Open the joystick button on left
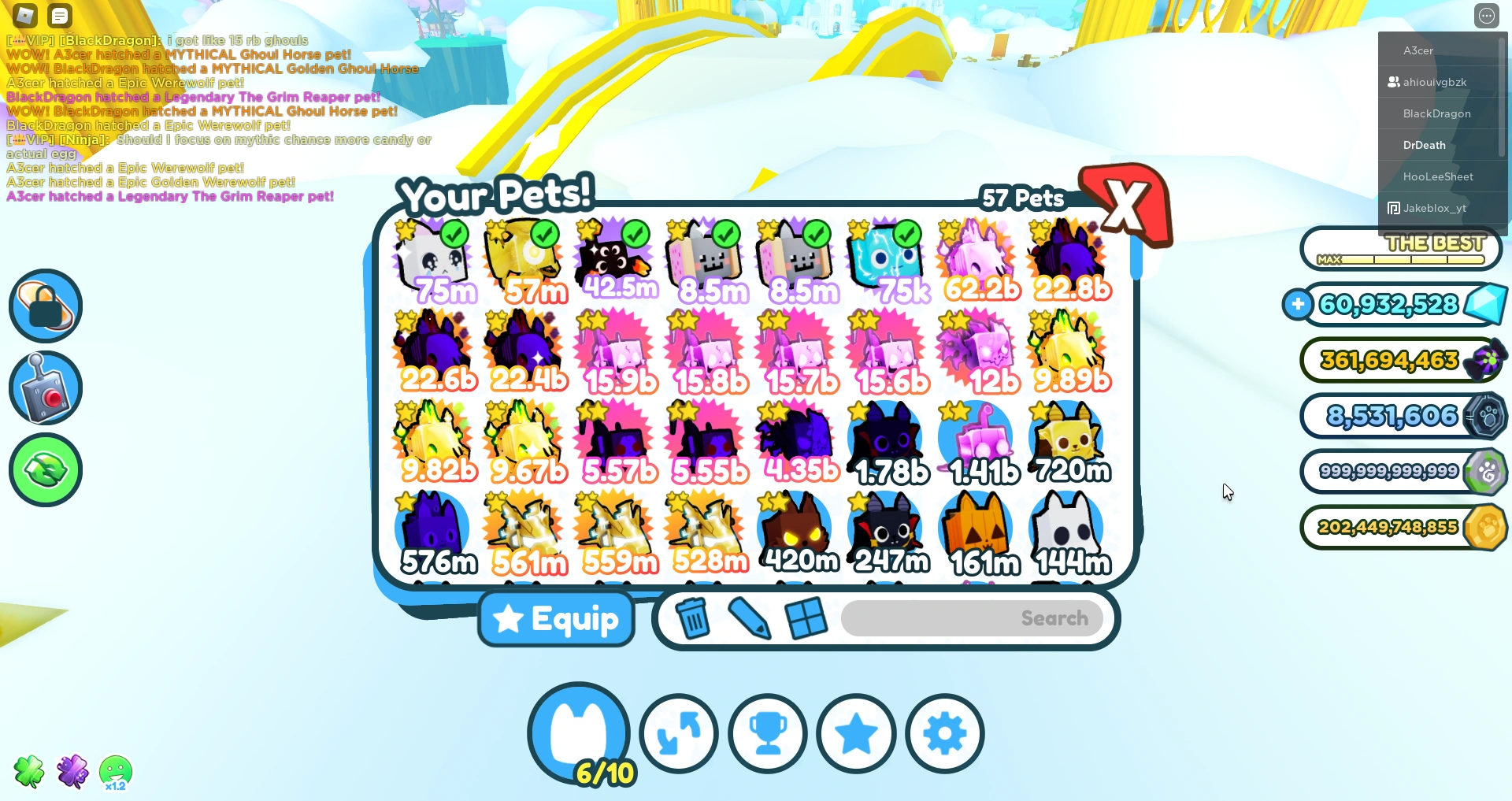 [x=46, y=388]
